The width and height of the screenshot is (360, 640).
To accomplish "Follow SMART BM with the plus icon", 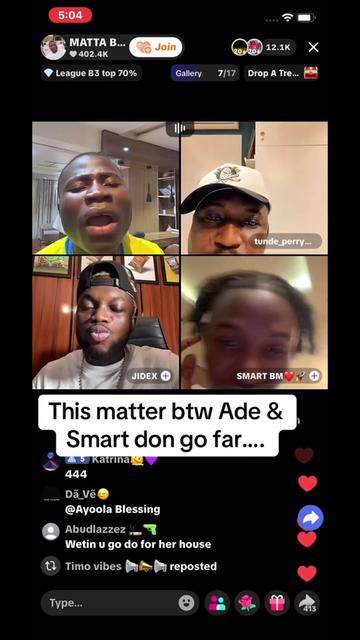I will [314, 376].
